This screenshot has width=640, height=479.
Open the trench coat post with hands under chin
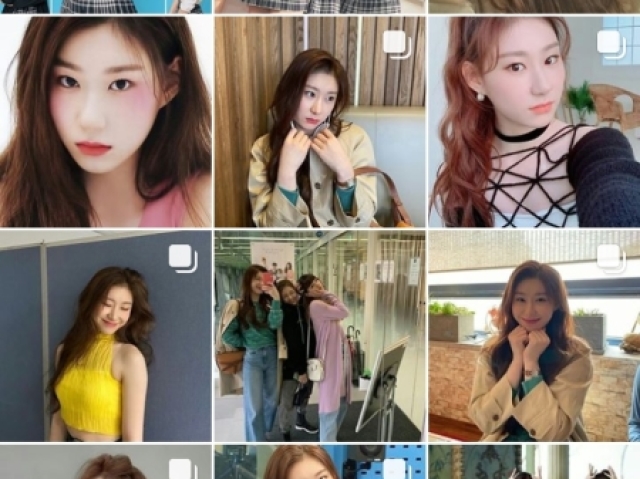tap(533, 336)
